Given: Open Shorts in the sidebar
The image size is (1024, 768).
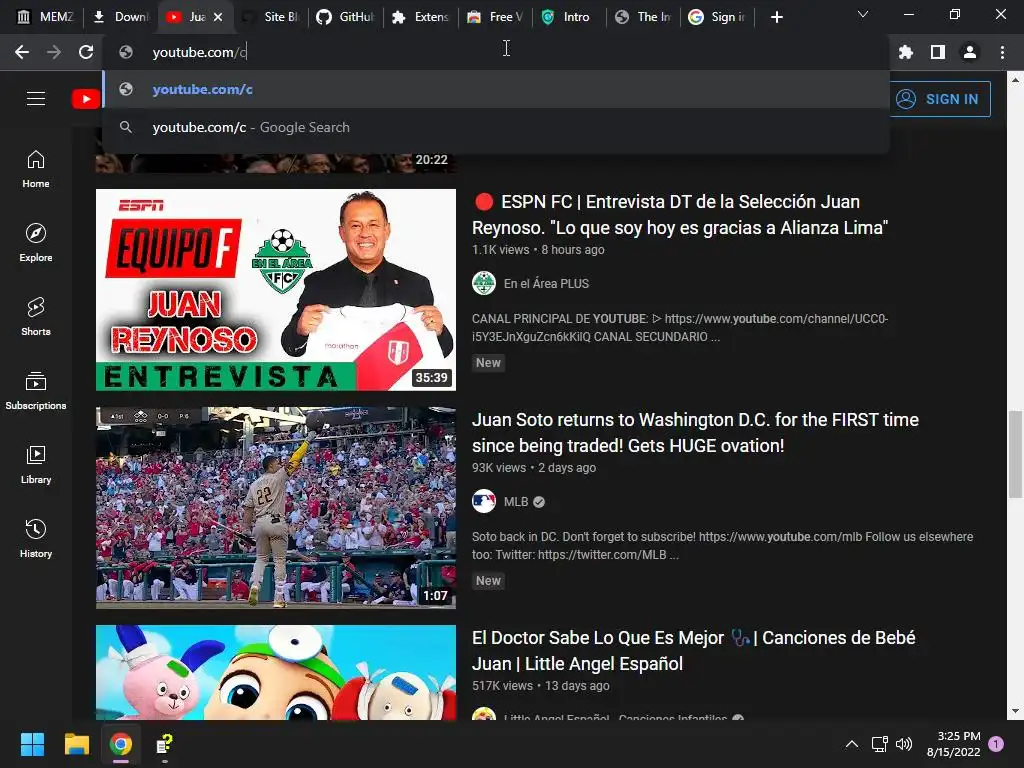Looking at the screenshot, I should click(36, 316).
